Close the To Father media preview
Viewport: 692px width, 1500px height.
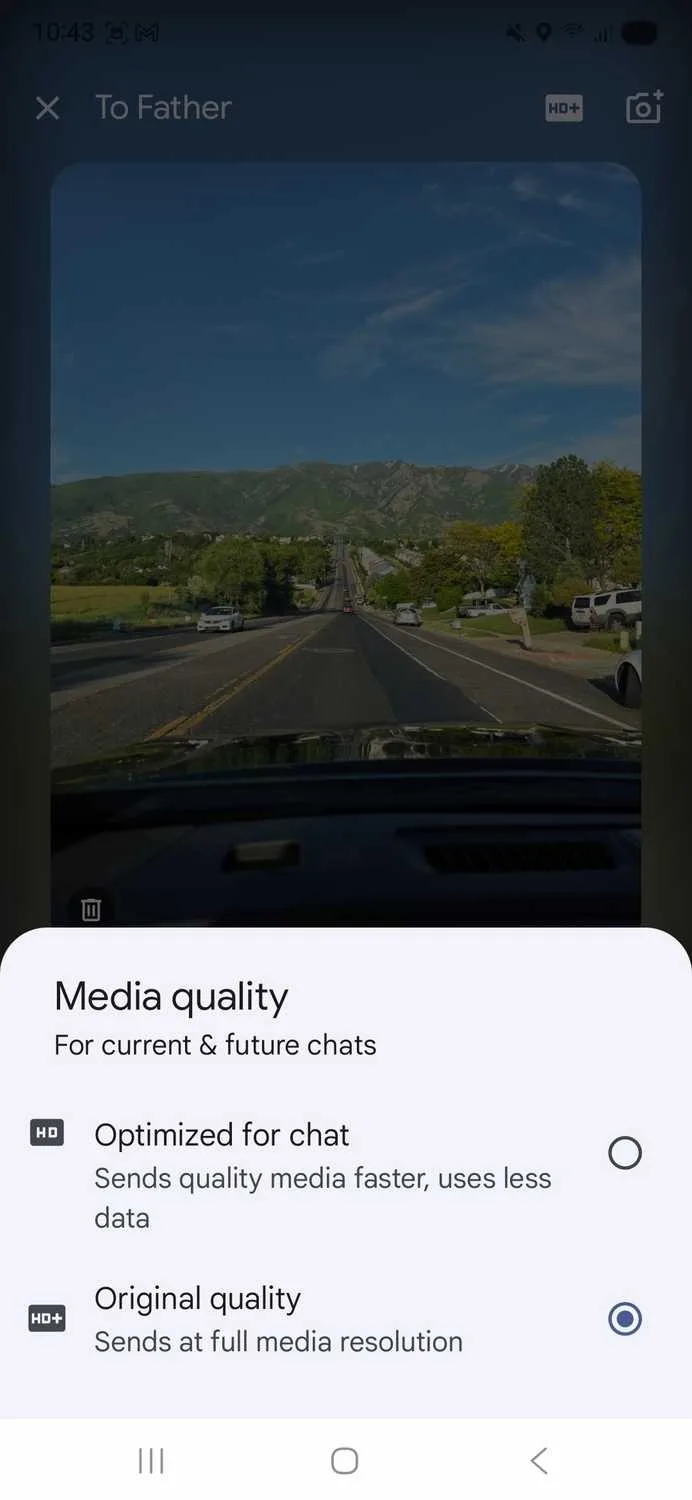point(47,108)
